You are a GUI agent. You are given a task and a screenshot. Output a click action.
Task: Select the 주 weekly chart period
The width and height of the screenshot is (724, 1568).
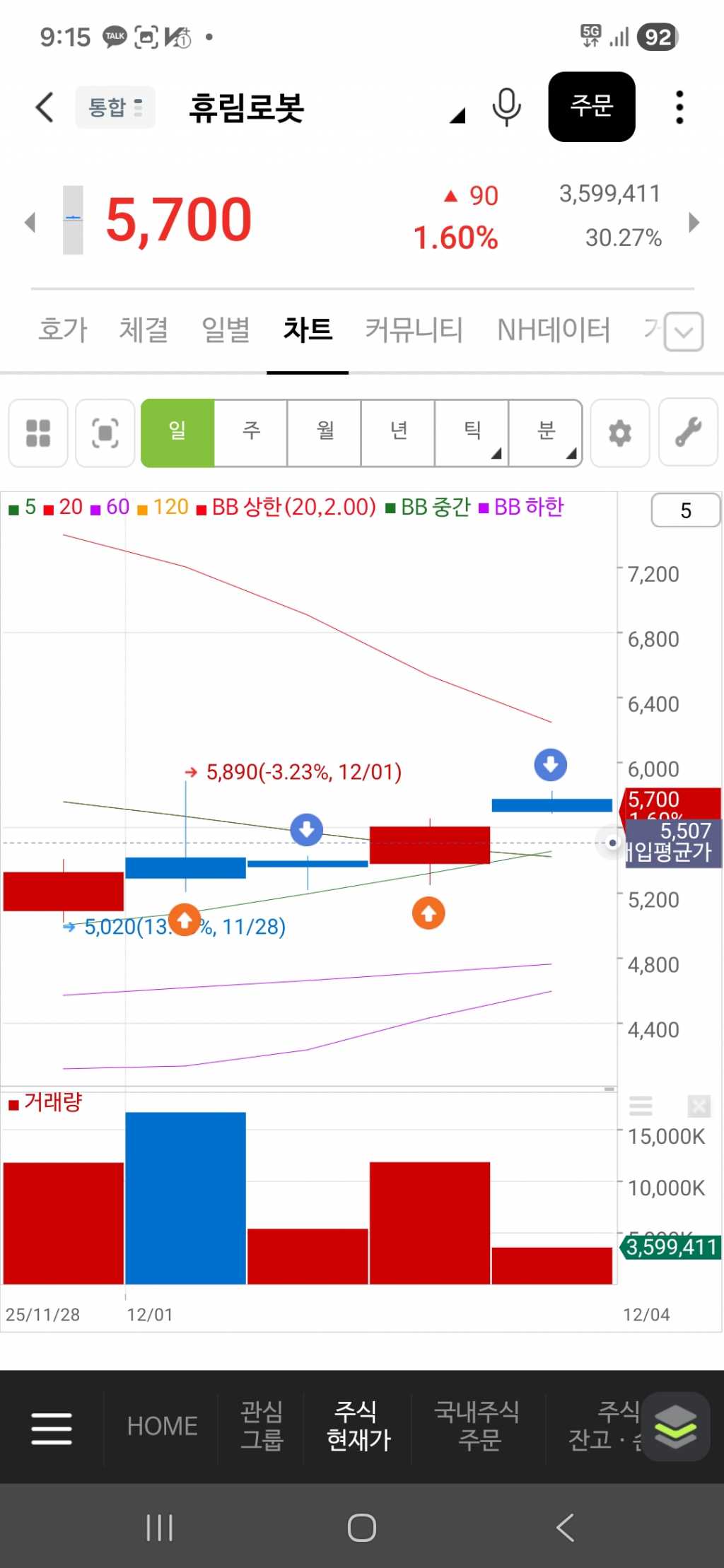251,432
